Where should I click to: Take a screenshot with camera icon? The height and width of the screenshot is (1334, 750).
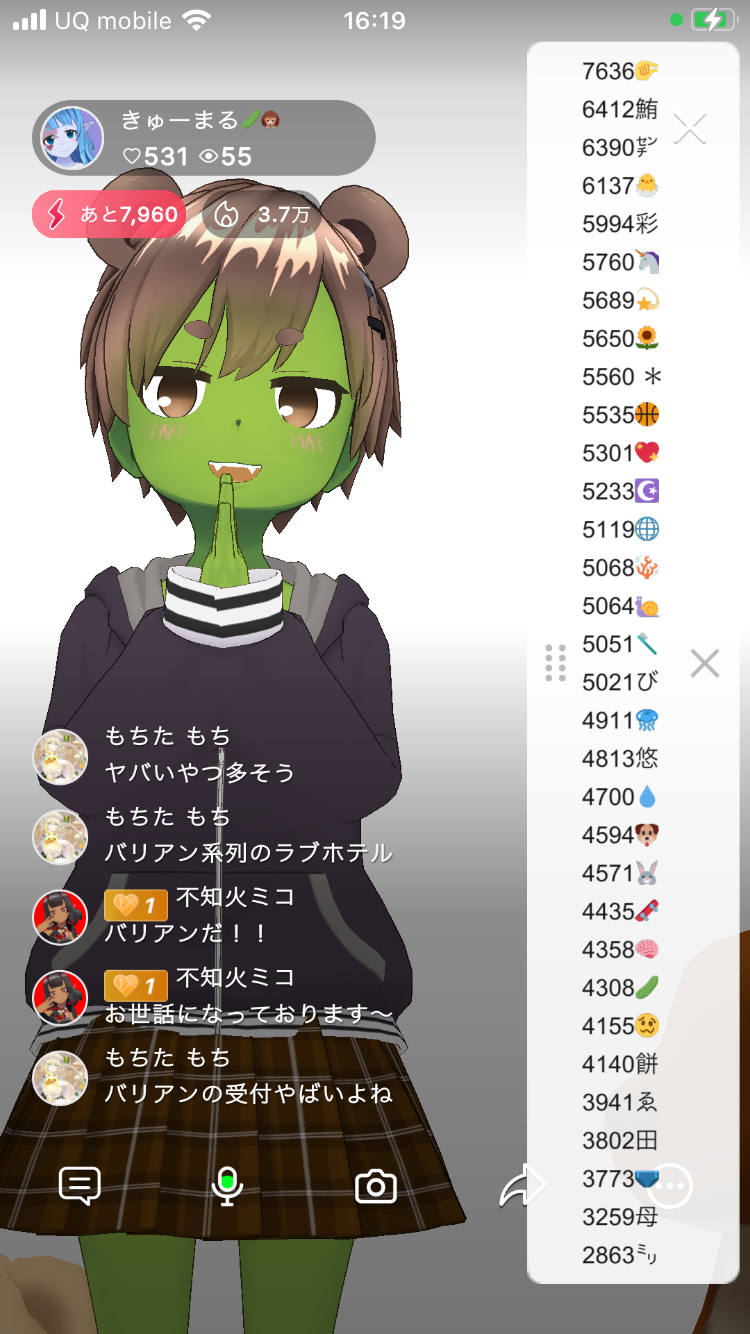coord(376,1187)
